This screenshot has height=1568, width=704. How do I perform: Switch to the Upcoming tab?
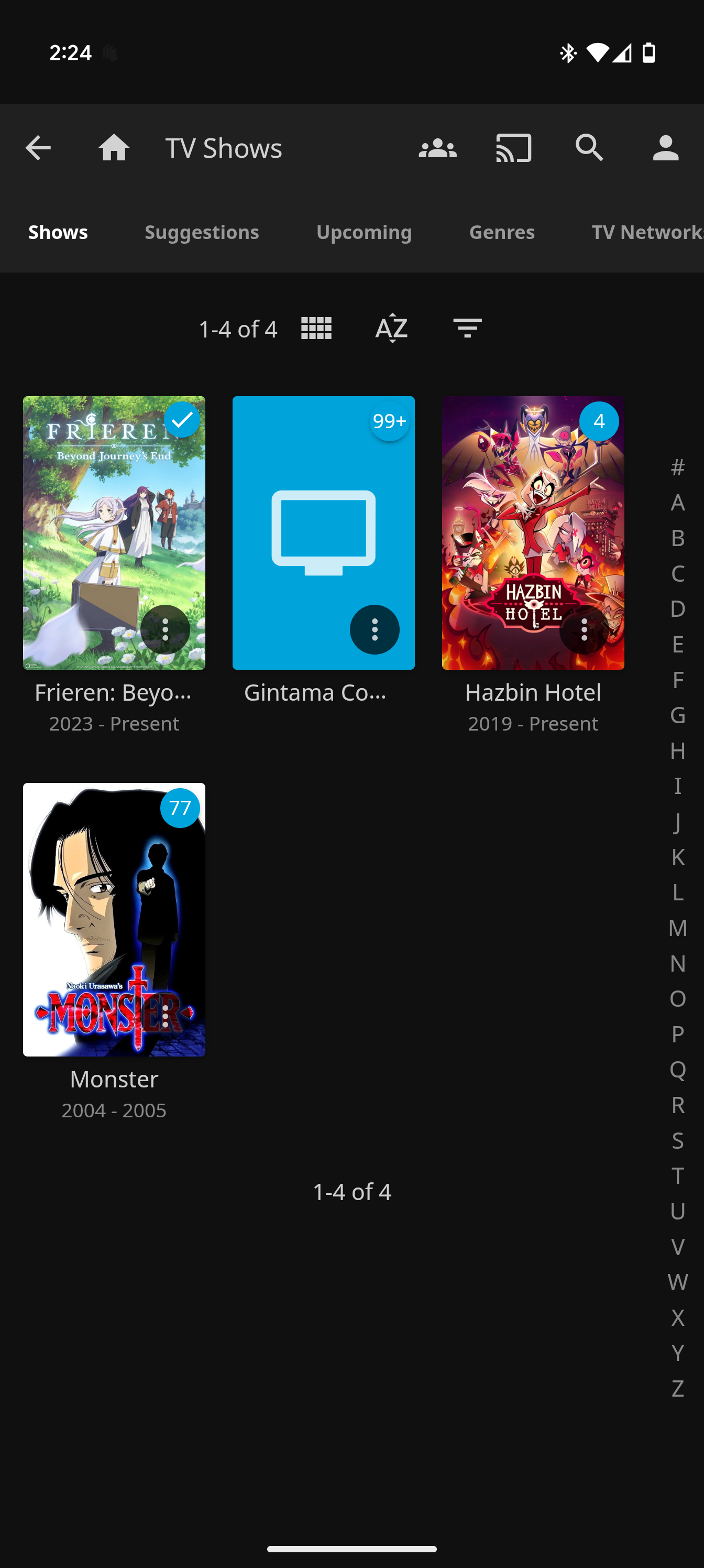pyautogui.click(x=364, y=232)
